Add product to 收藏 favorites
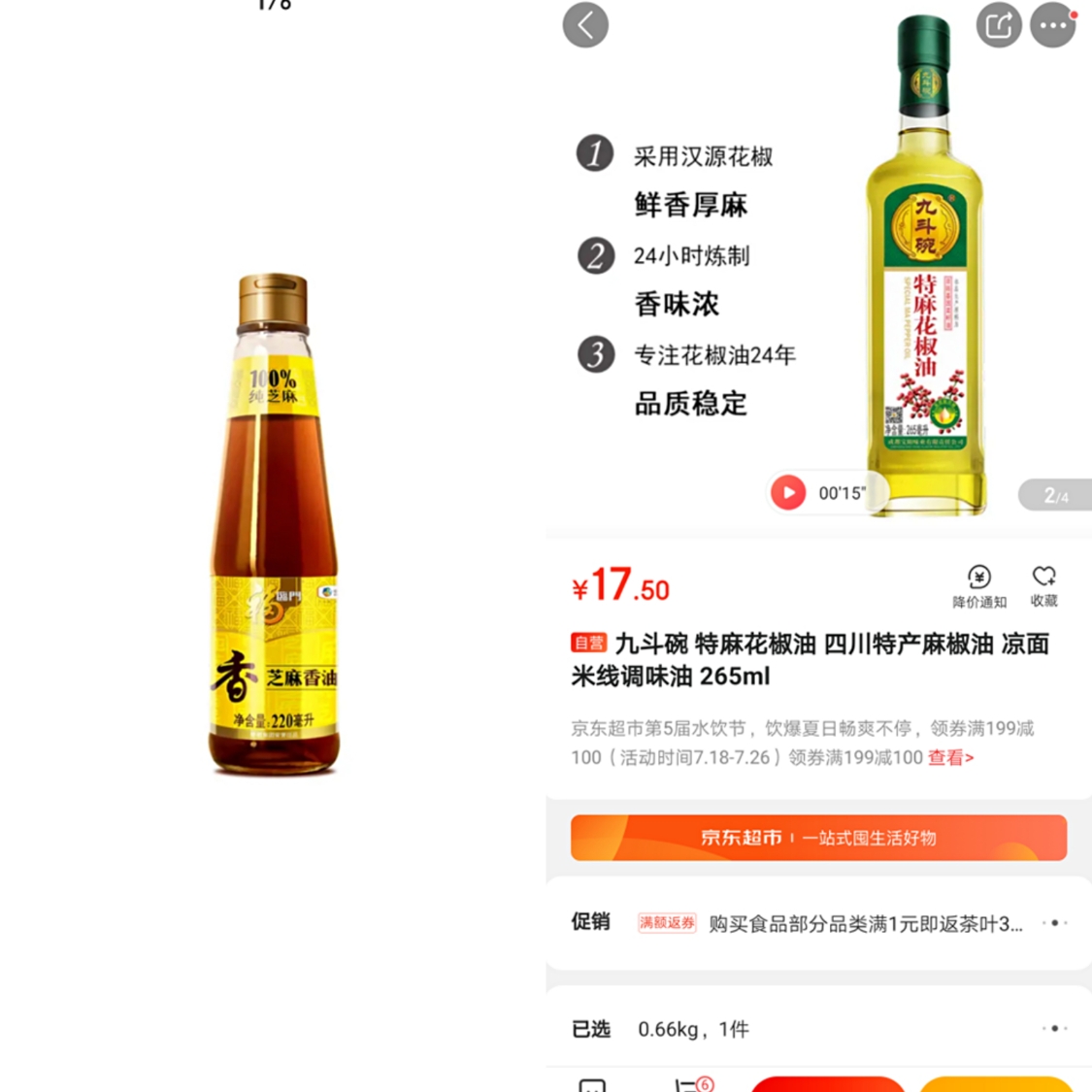1092x1092 pixels. pyautogui.click(x=1044, y=586)
